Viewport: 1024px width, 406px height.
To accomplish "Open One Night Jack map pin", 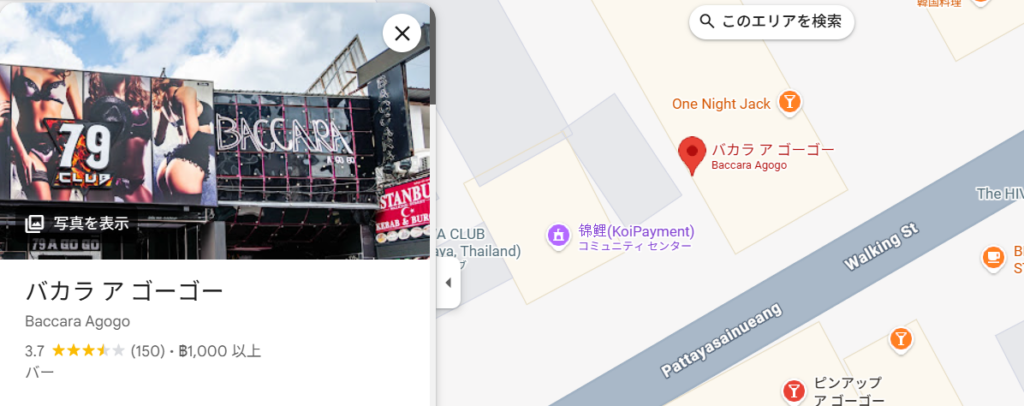I will click(791, 103).
